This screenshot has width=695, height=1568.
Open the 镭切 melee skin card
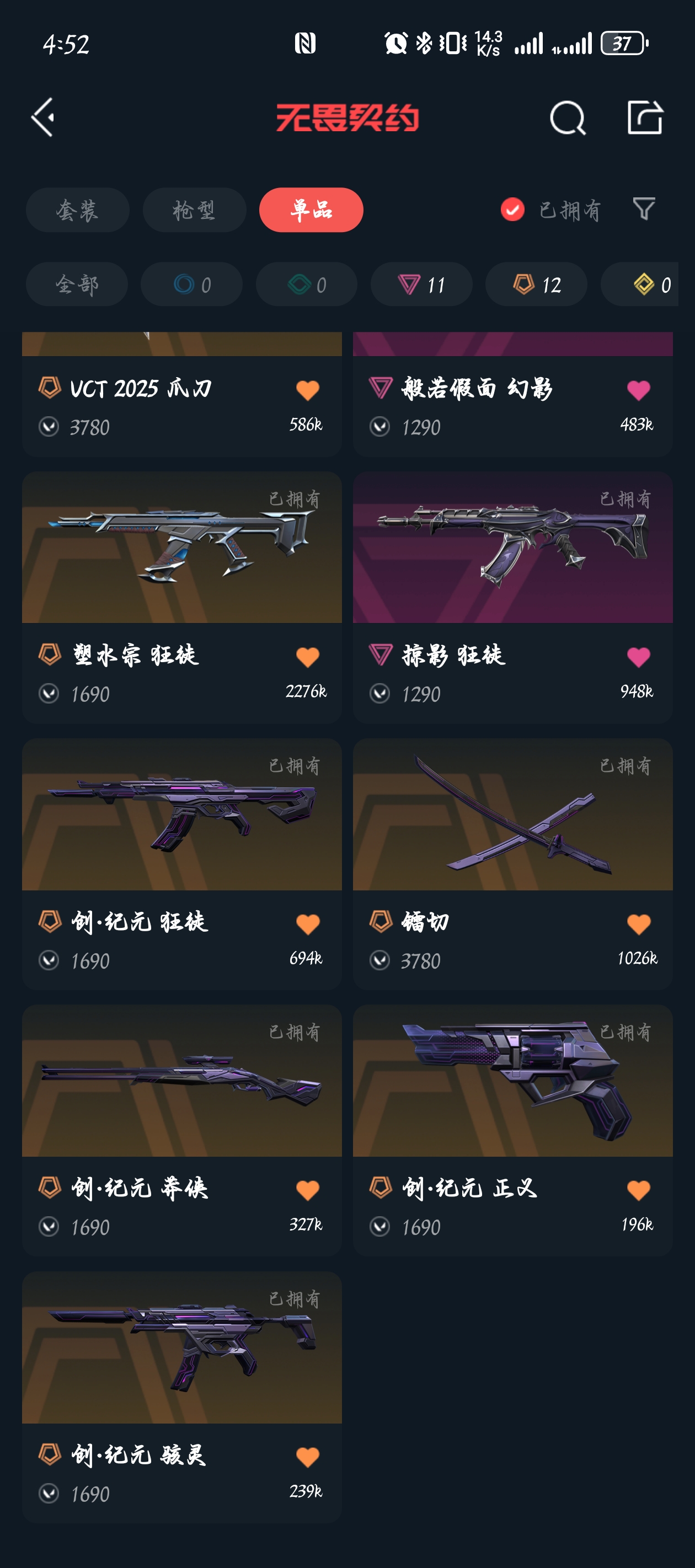tap(513, 864)
